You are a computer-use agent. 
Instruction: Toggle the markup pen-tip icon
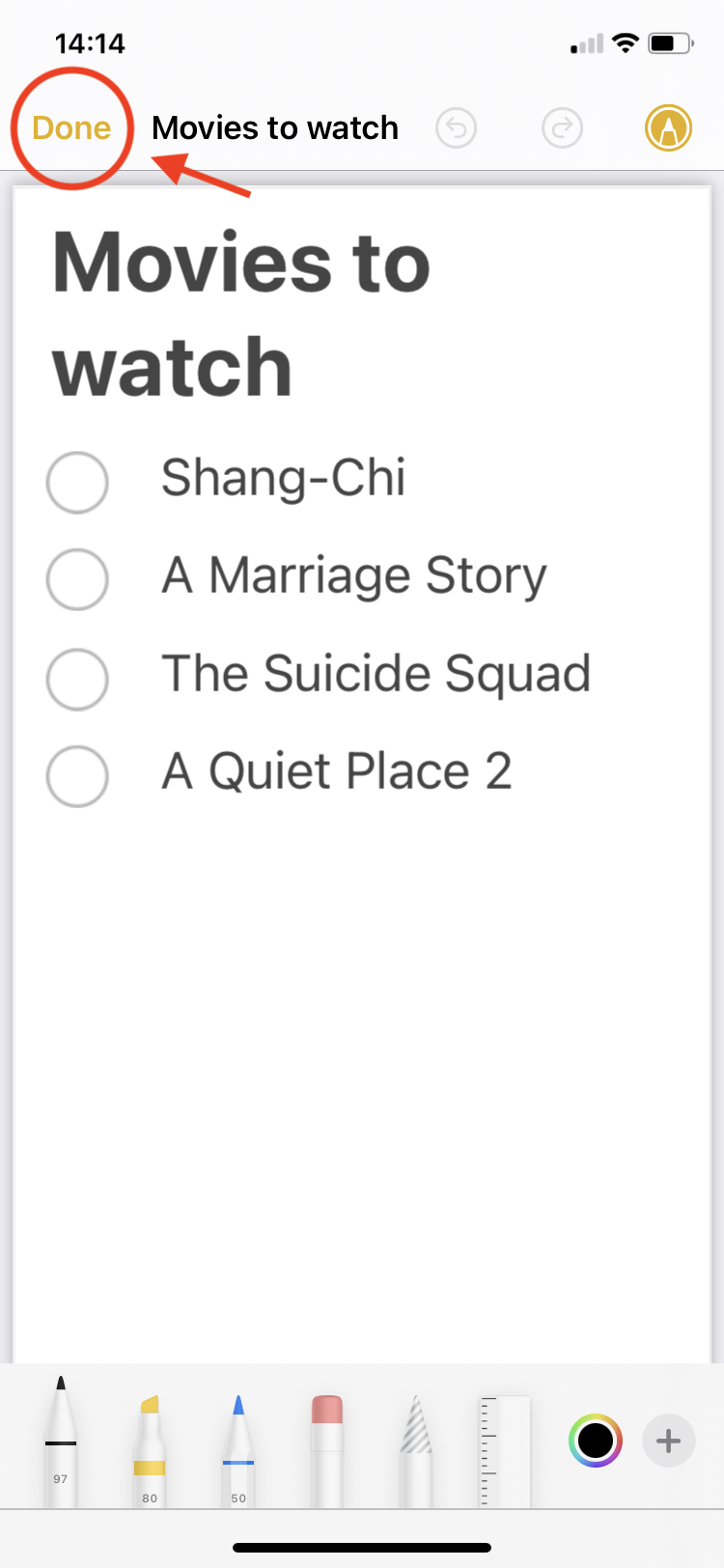[668, 128]
